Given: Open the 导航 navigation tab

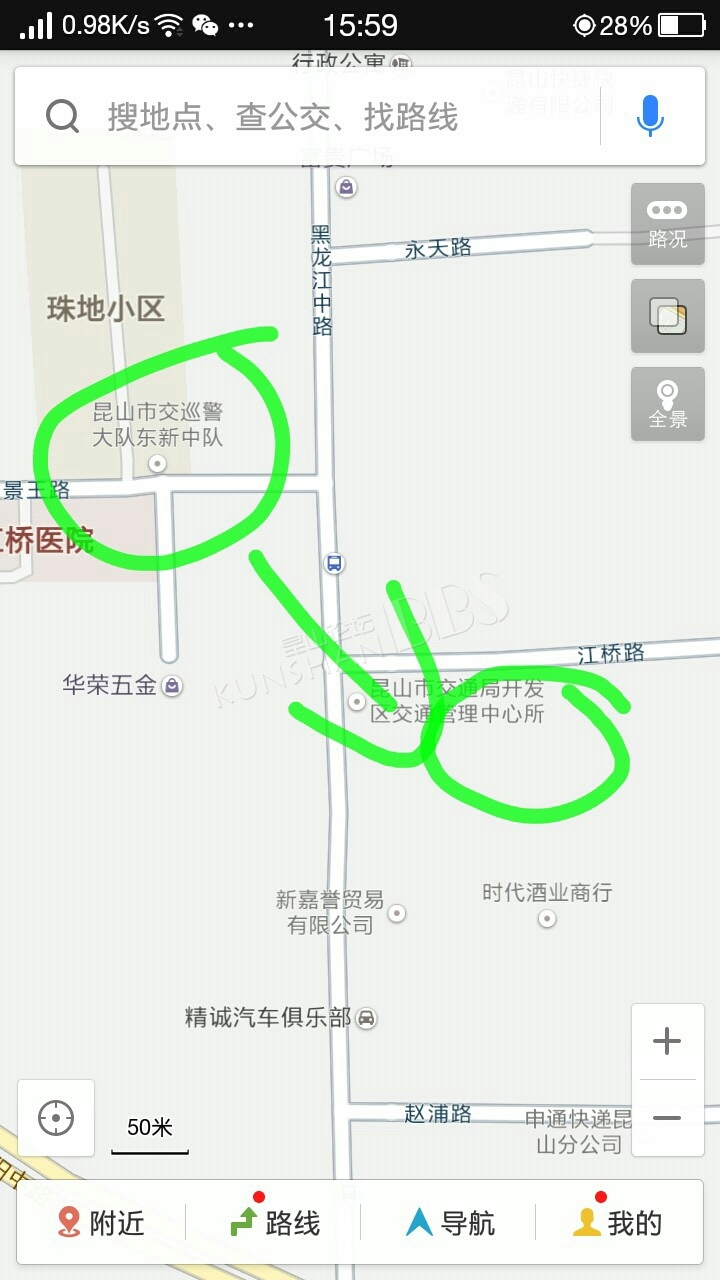Looking at the screenshot, I should [448, 1222].
